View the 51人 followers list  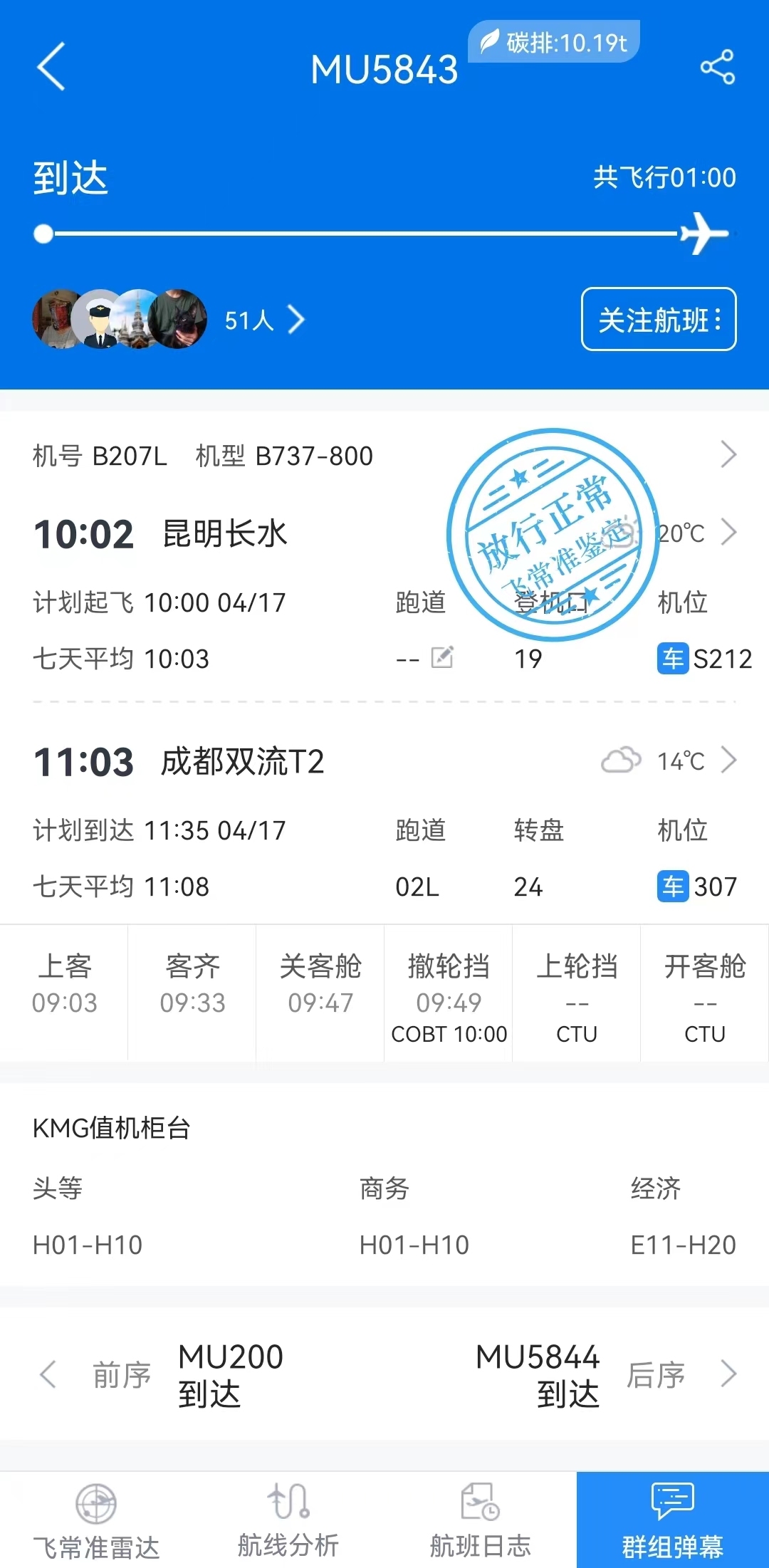coord(263,320)
